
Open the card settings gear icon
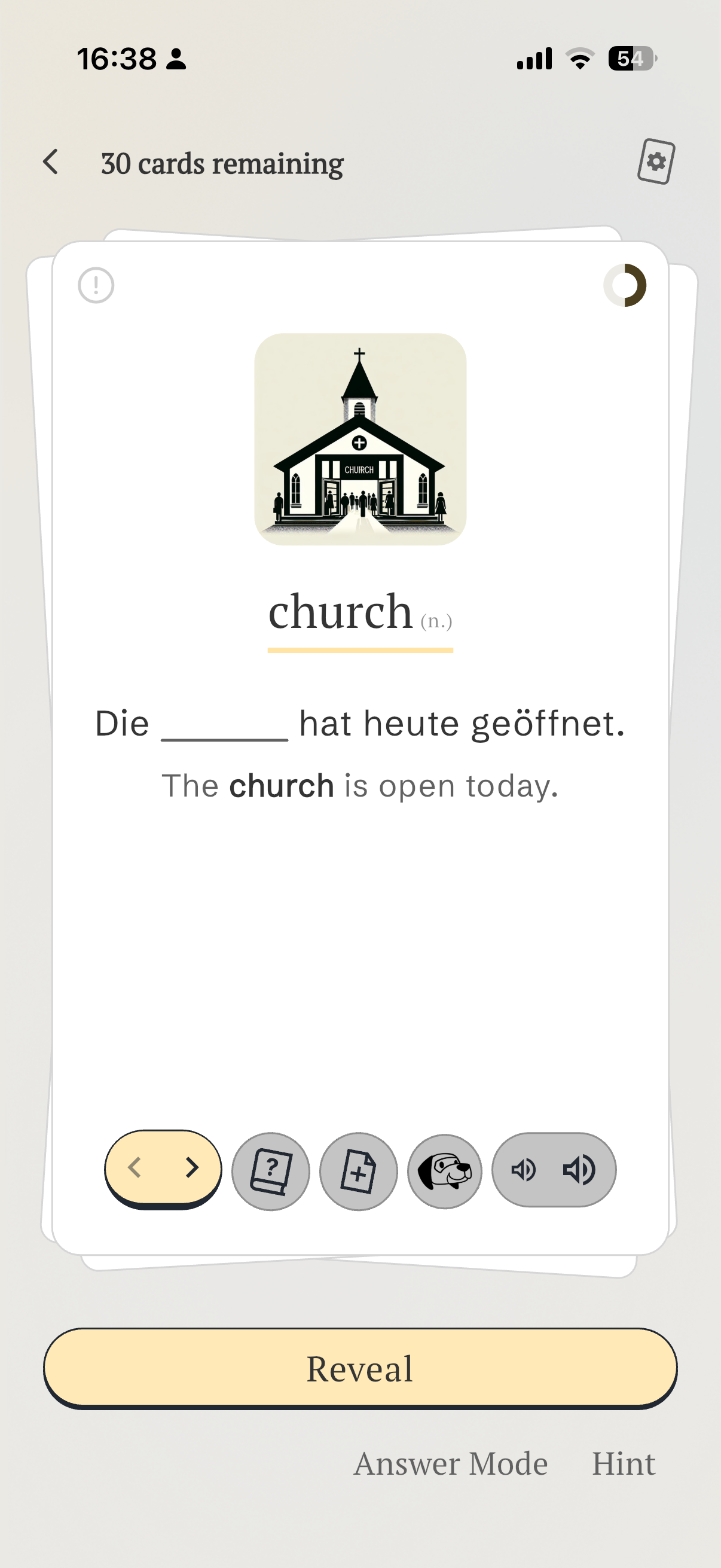(656, 162)
